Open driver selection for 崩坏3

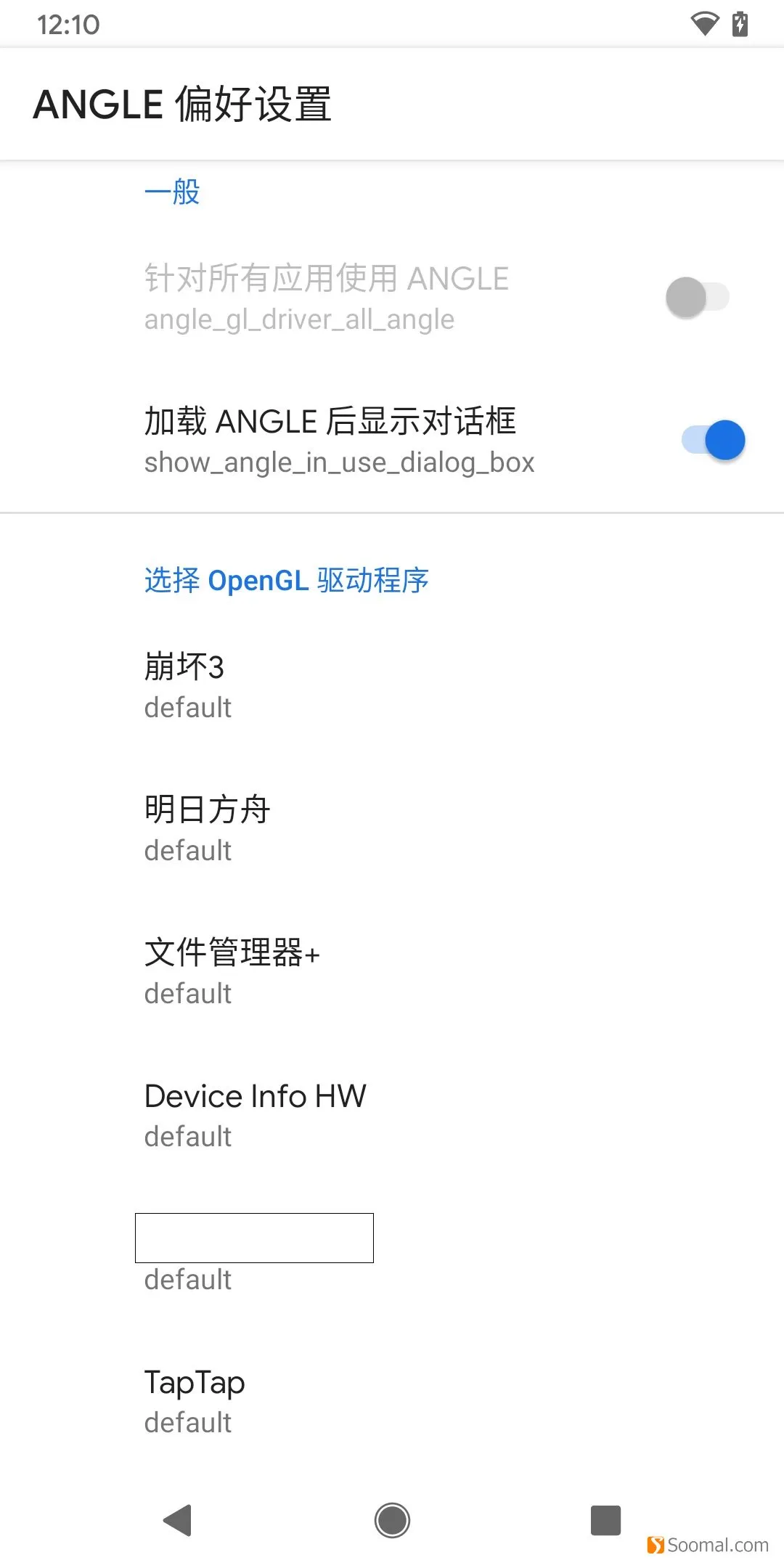coord(392,686)
